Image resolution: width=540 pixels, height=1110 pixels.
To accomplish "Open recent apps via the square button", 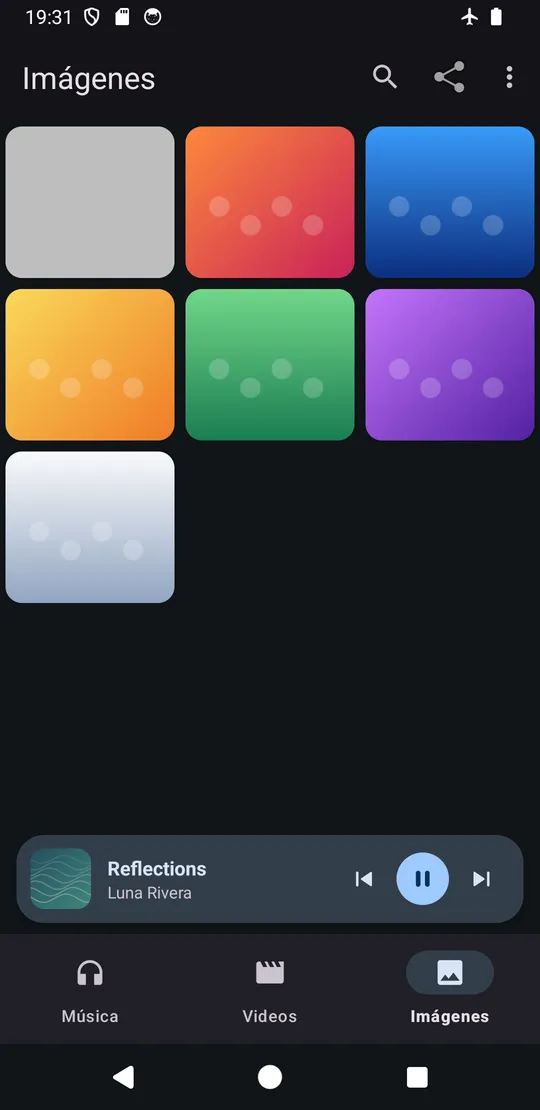I will (x=417, y=1077).
